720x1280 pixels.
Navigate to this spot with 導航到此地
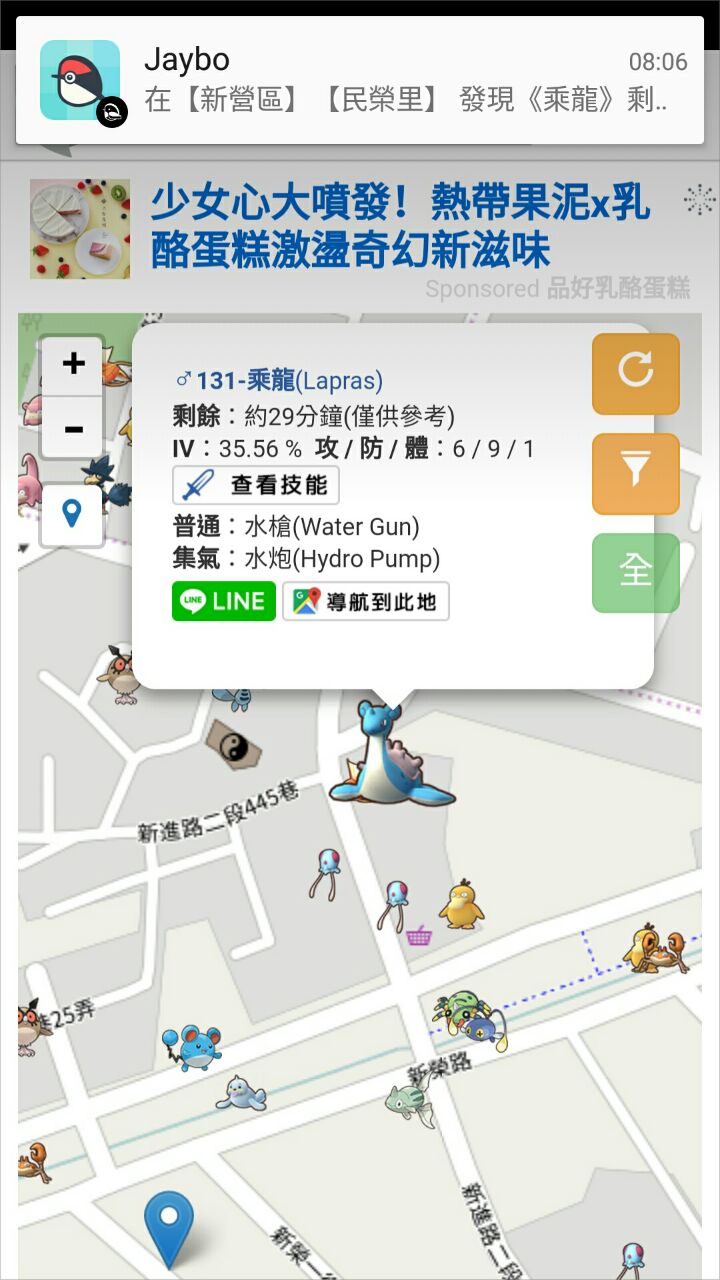(x=366, y=601)
